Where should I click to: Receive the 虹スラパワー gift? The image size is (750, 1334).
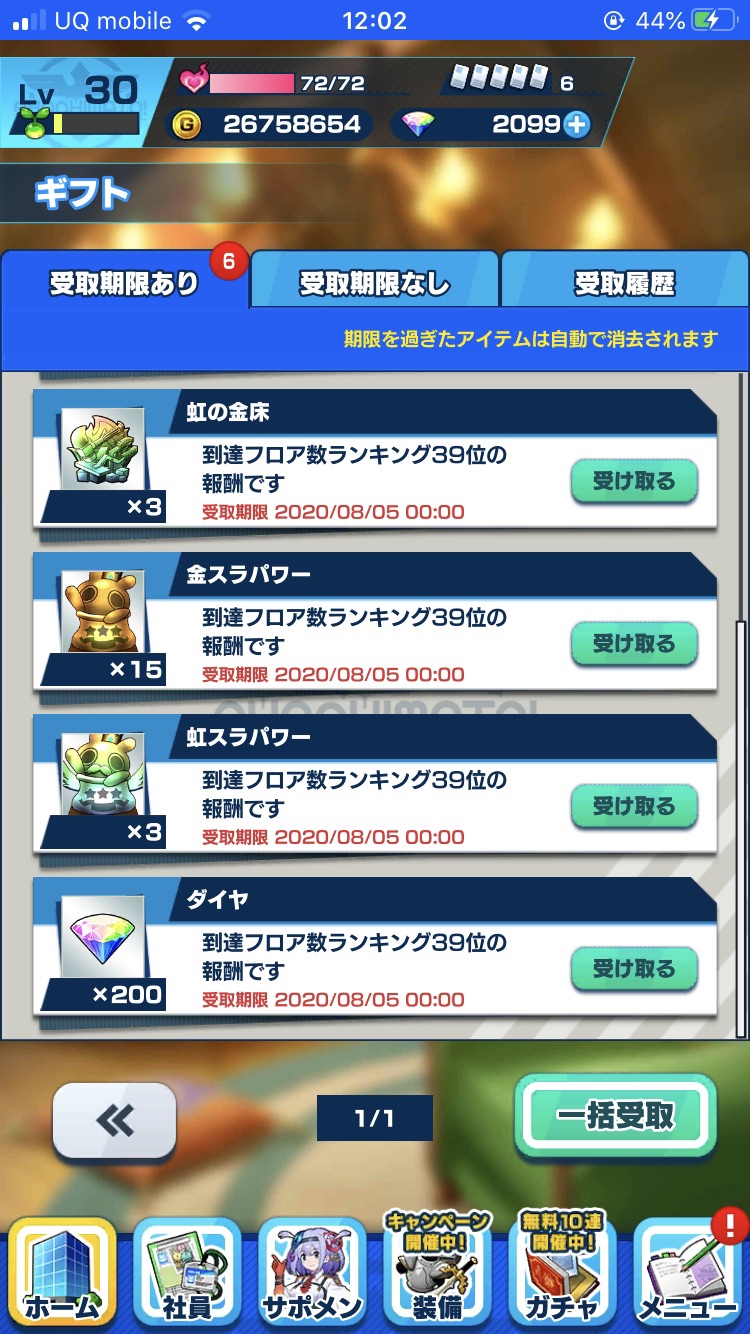634,807
